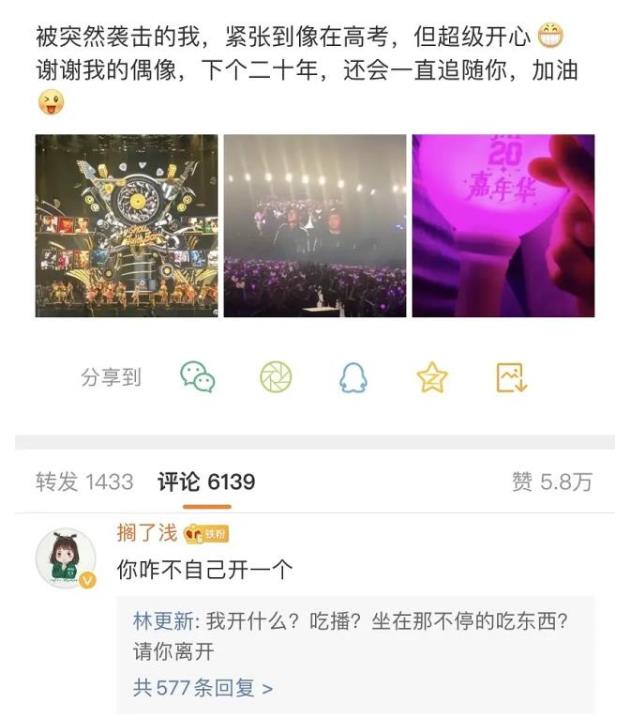Open the third photo of the glow stick
This screenshot has height=723, width=624.
pyautogui.click(x=503, y=226)
